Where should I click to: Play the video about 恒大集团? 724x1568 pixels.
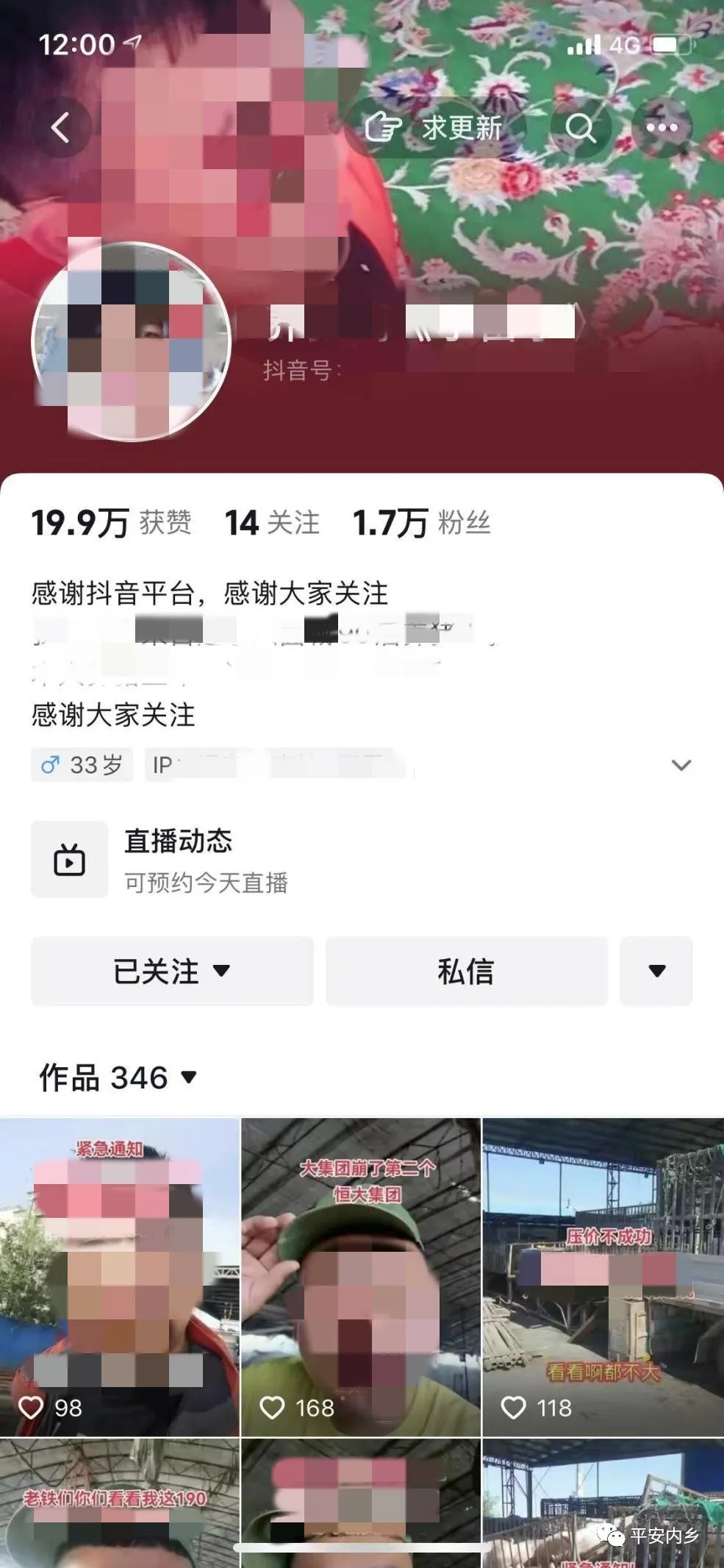[x=361, y=1277]
